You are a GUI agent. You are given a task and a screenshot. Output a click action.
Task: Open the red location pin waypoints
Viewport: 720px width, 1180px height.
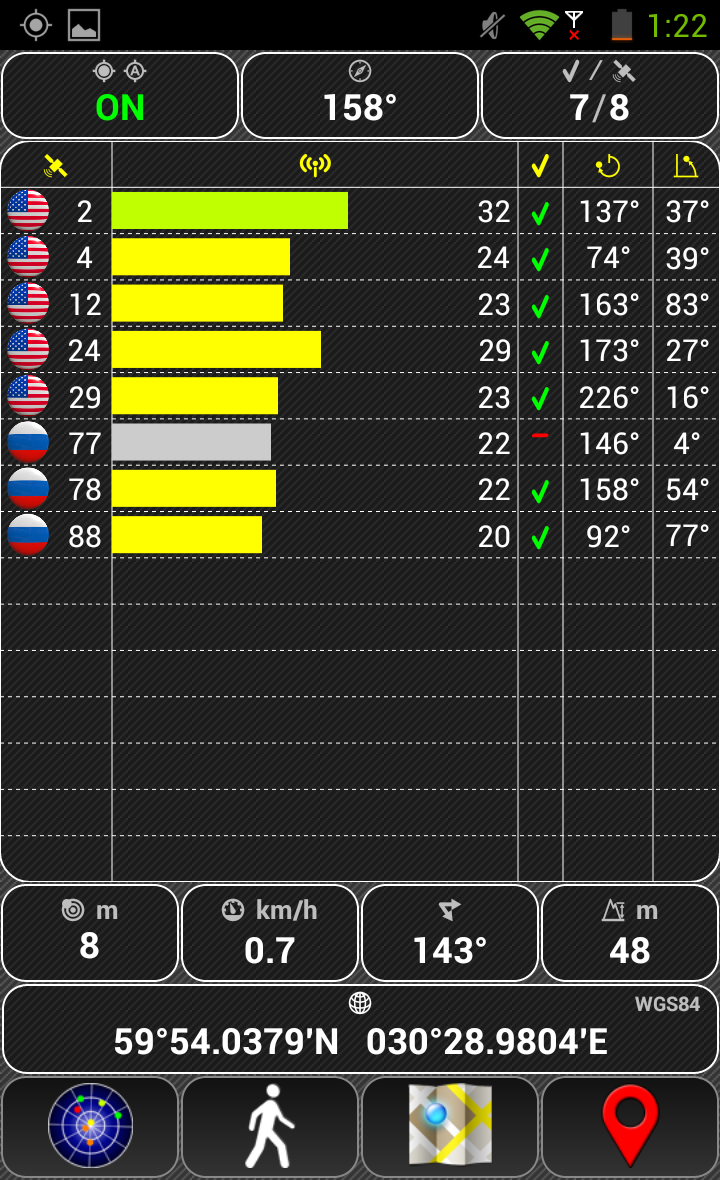click(630, 1127)
